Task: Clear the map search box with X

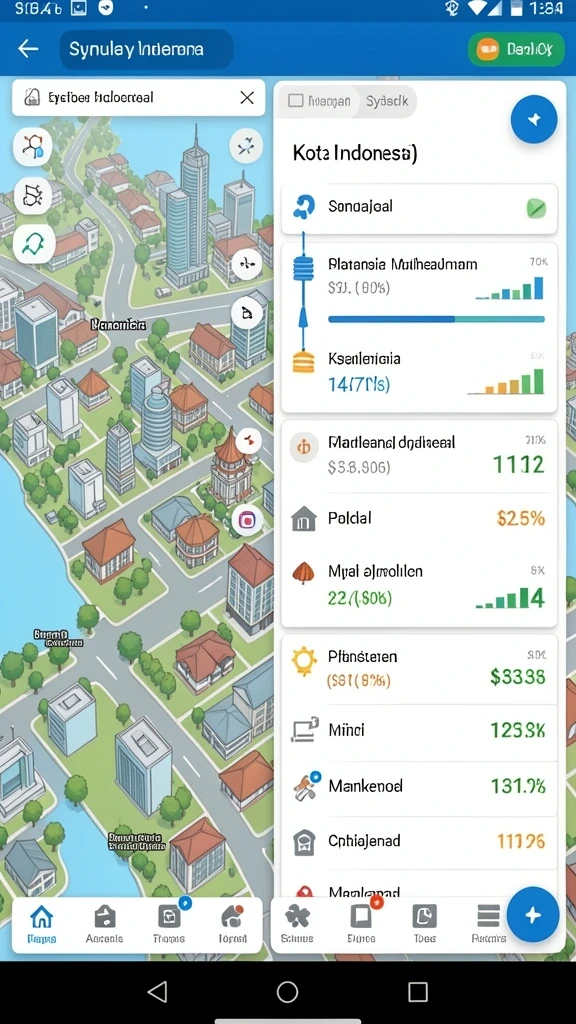Action: point(247,98)
